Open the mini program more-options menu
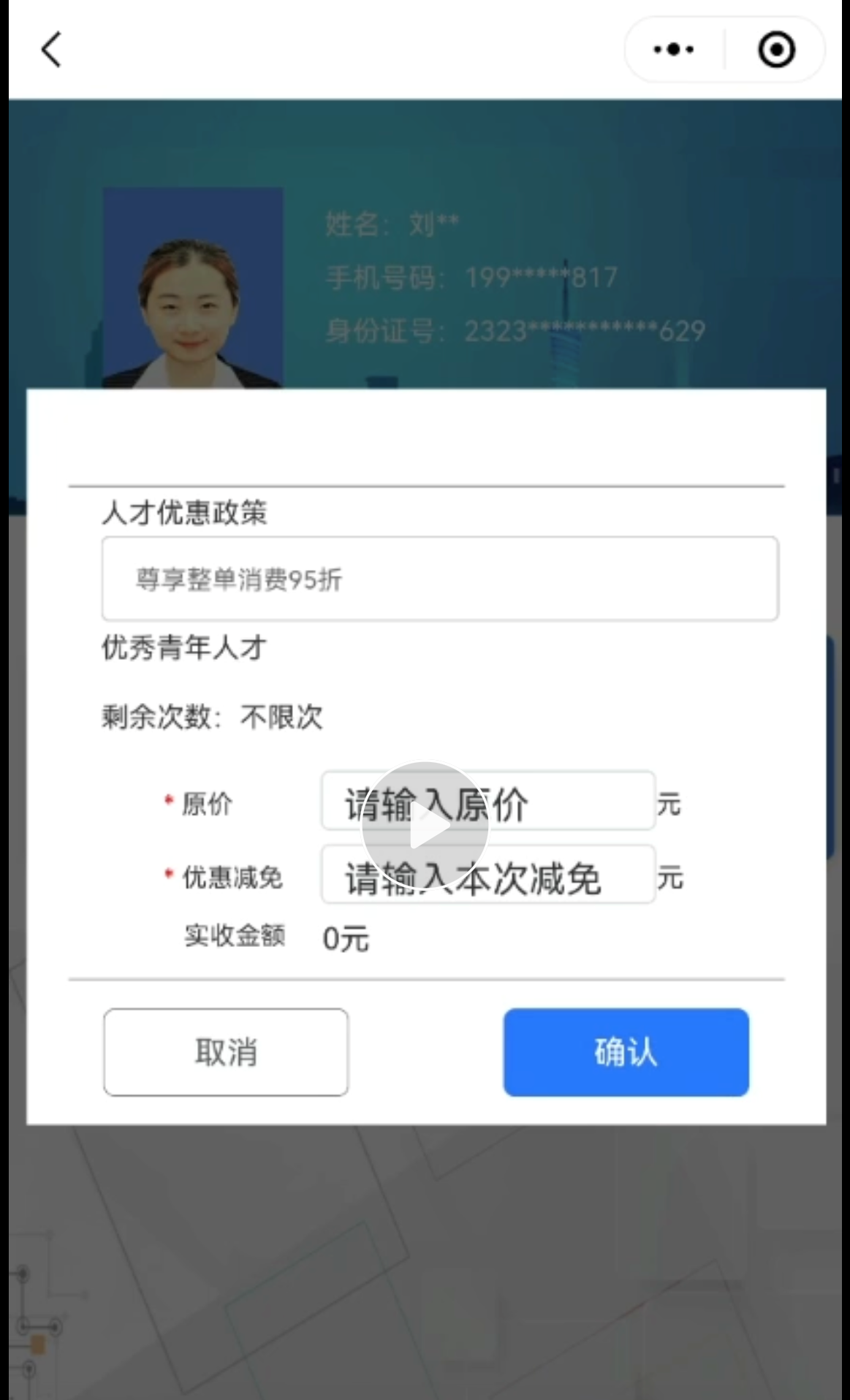This screenshot has height=1400, width=850. click(x=673, y=50)
